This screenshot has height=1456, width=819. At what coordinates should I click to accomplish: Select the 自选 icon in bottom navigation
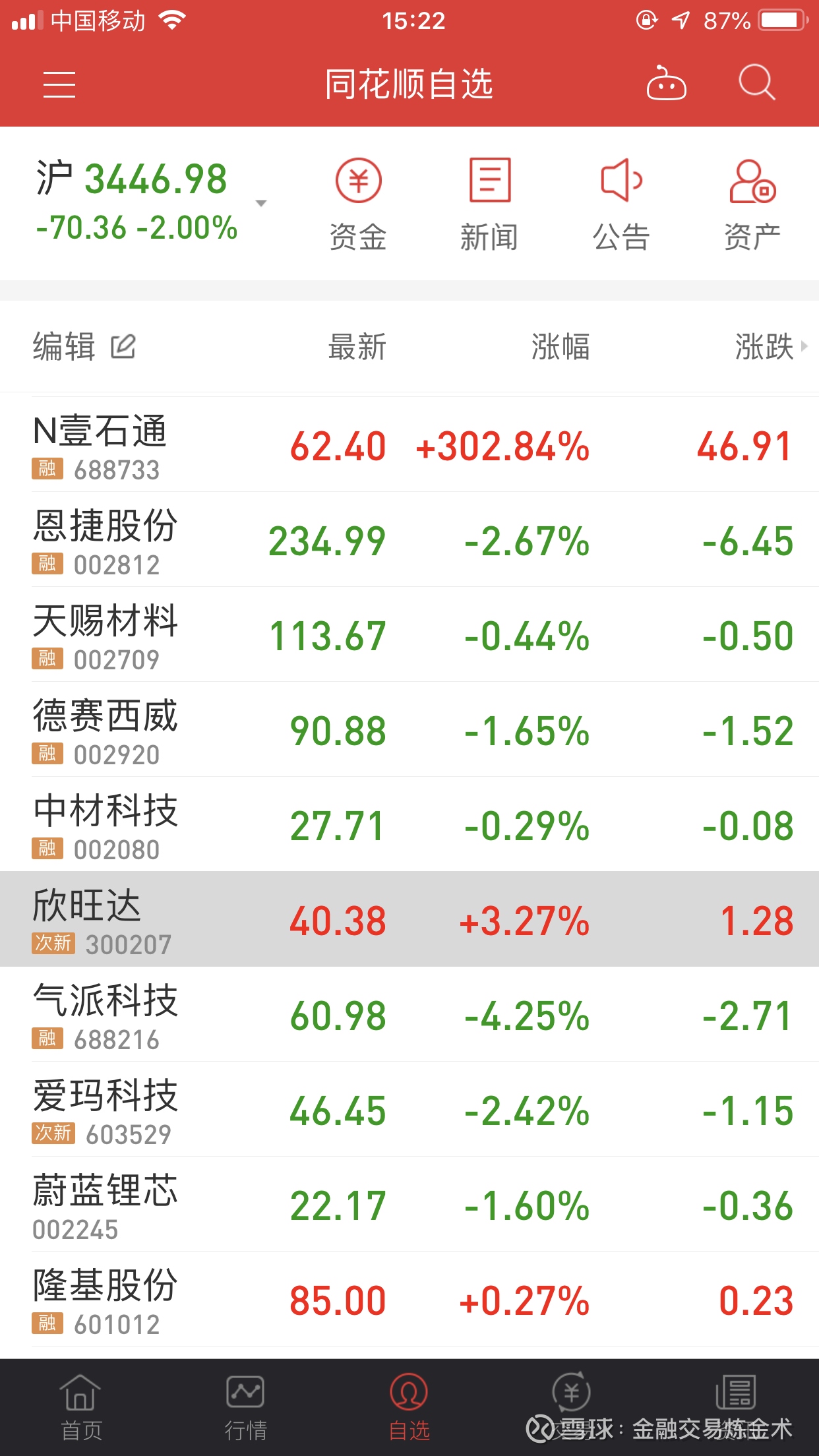409,1405
